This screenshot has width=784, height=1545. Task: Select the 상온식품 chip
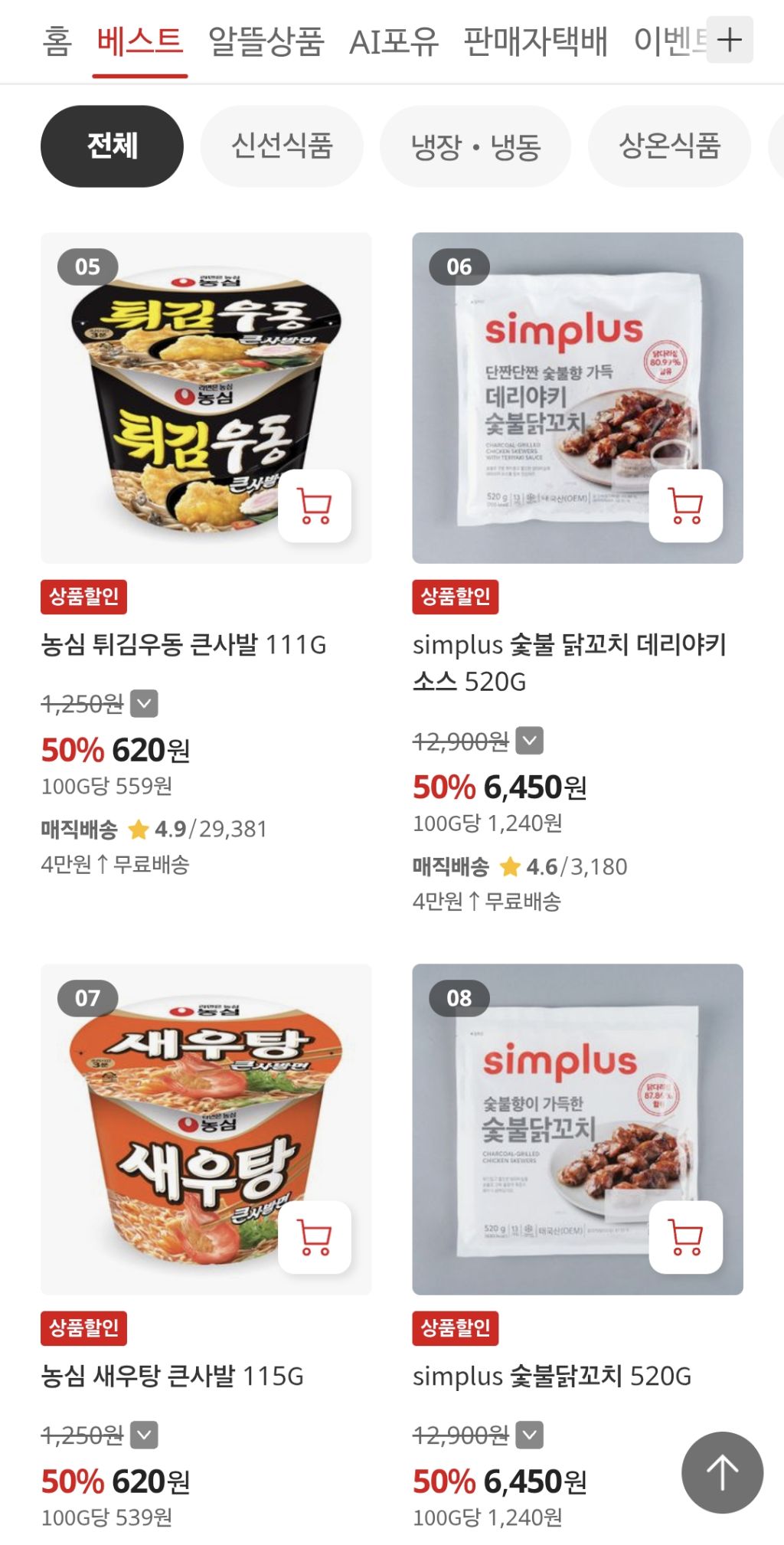click(x=669, y=146)
